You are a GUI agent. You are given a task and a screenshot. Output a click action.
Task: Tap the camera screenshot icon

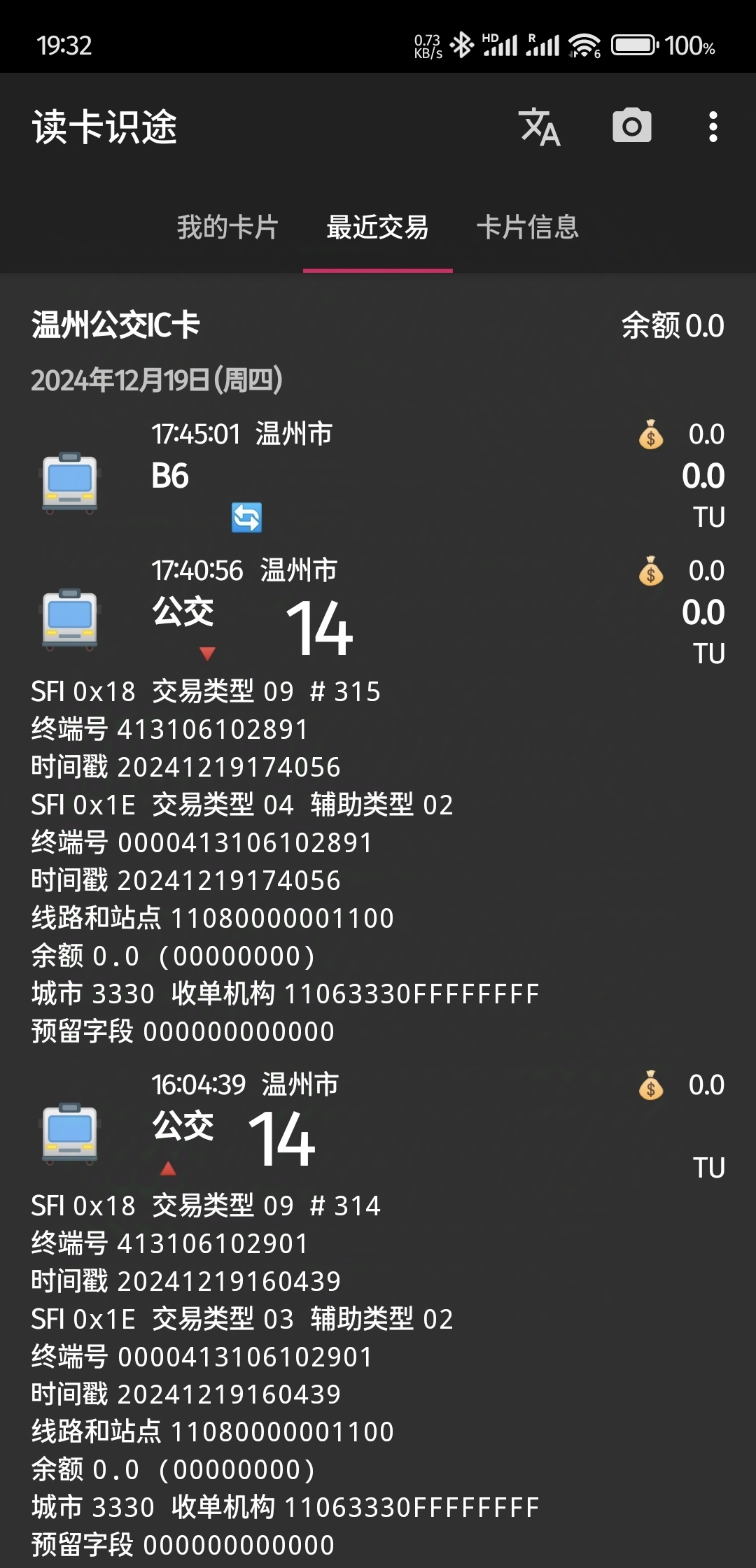(x=631, y=127)
